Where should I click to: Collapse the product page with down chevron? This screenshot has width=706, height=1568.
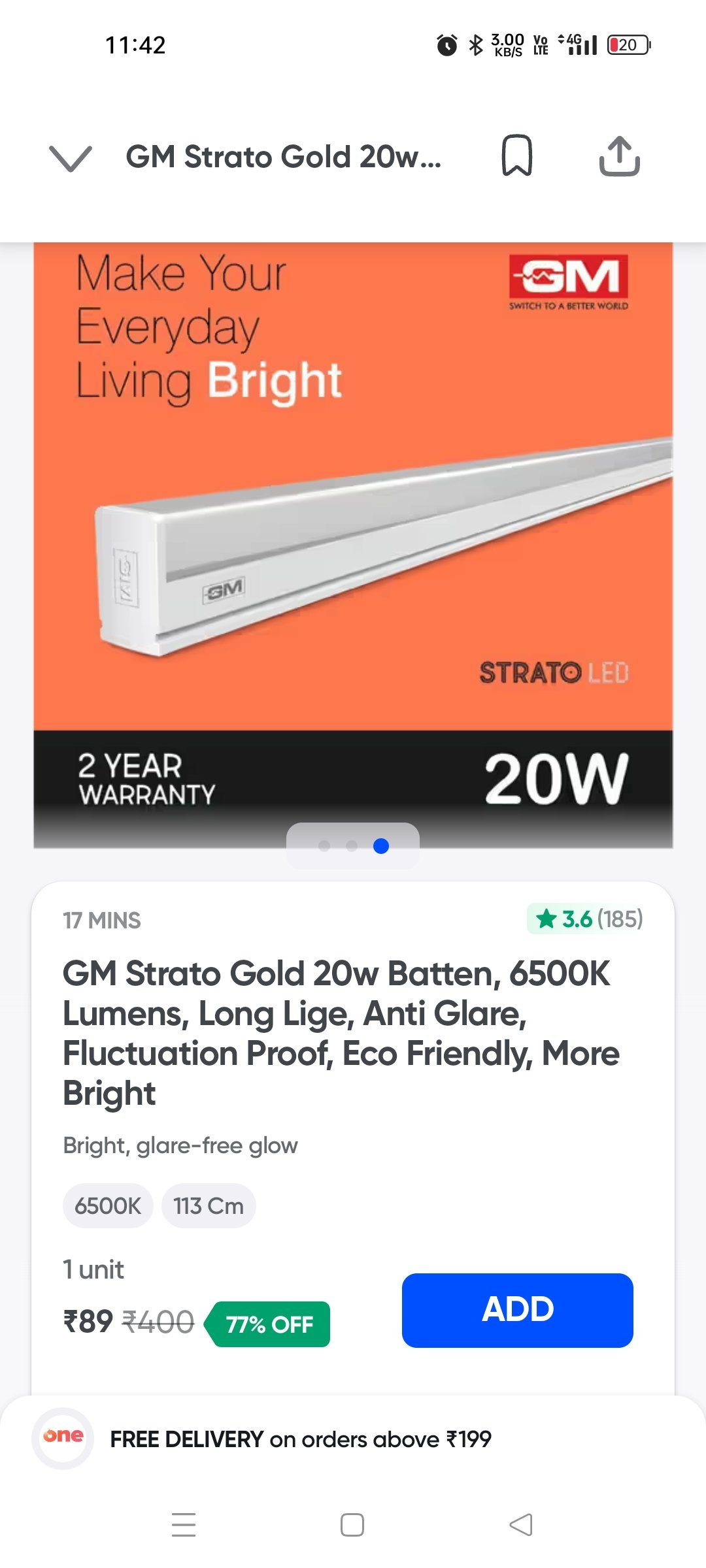tap(71, 158)
